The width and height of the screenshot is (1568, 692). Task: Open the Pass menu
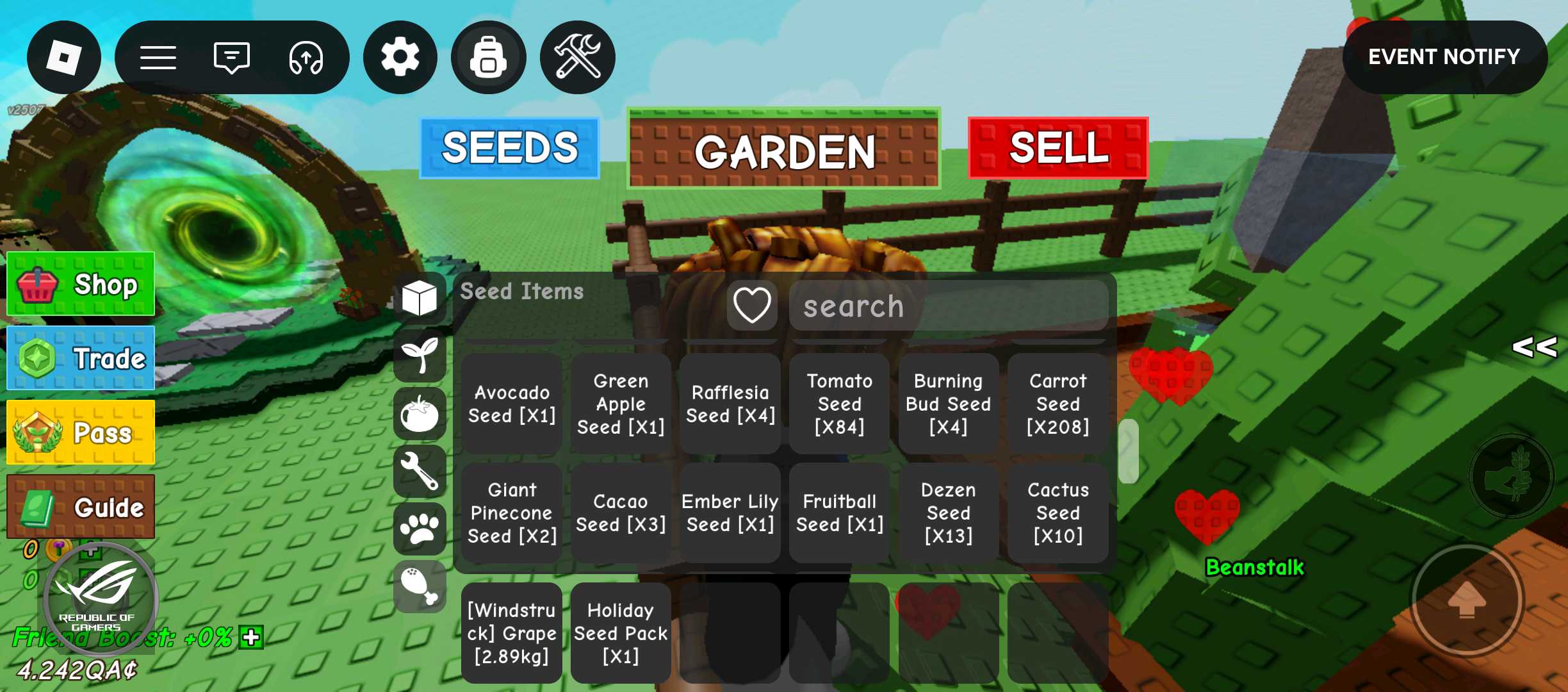81,432
